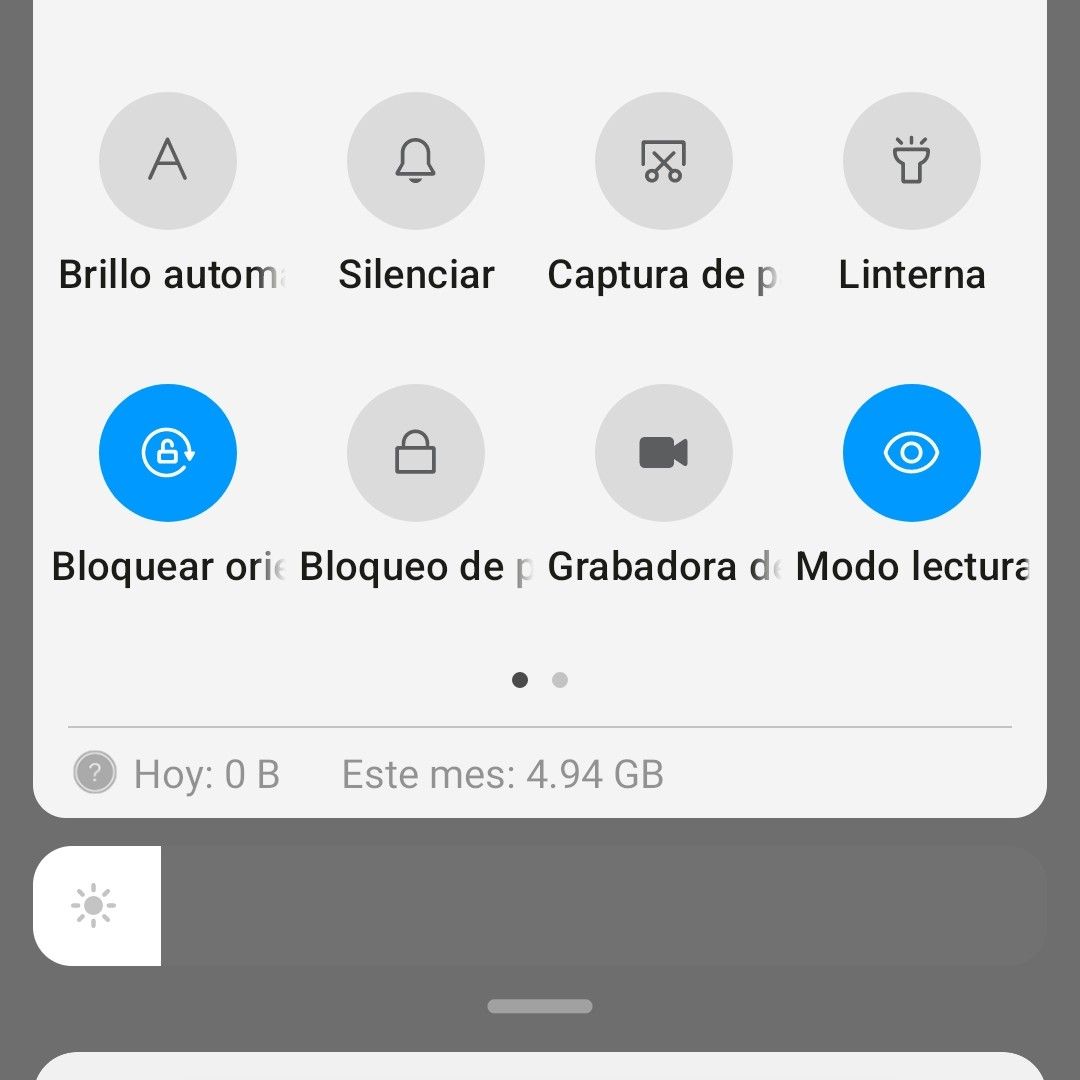Turn on the Linterna flashlight
This screenshot has height=1080, width=1080.
912,161
